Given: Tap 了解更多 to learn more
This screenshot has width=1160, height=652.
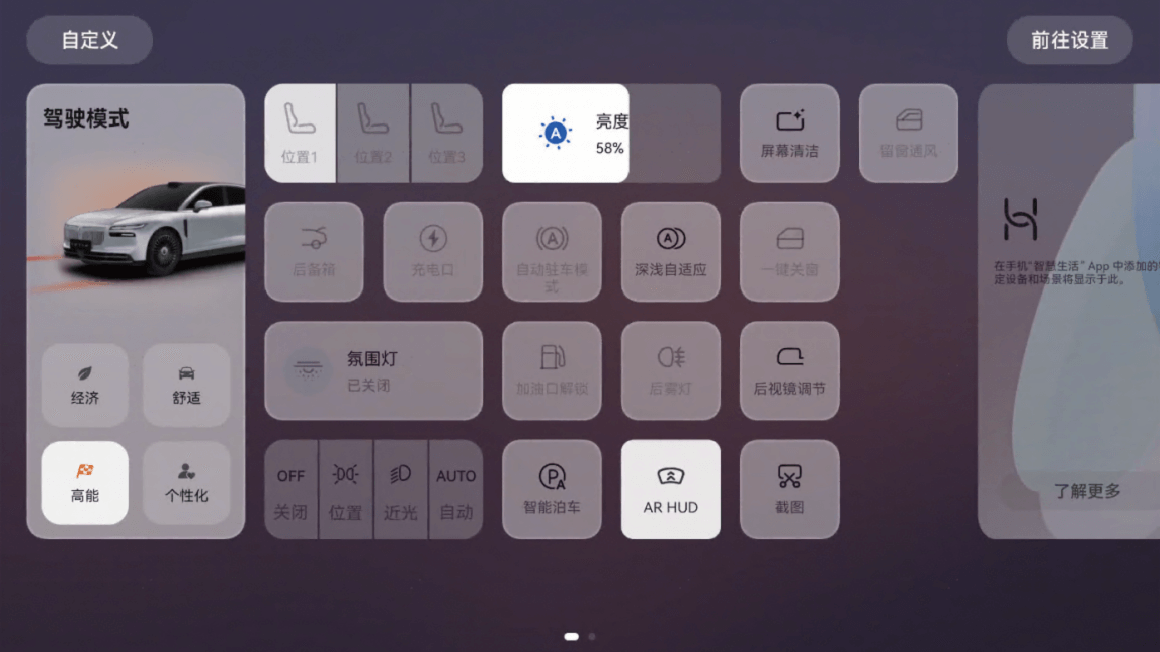Looking at the screenshot, I should tap(1086, 491).
